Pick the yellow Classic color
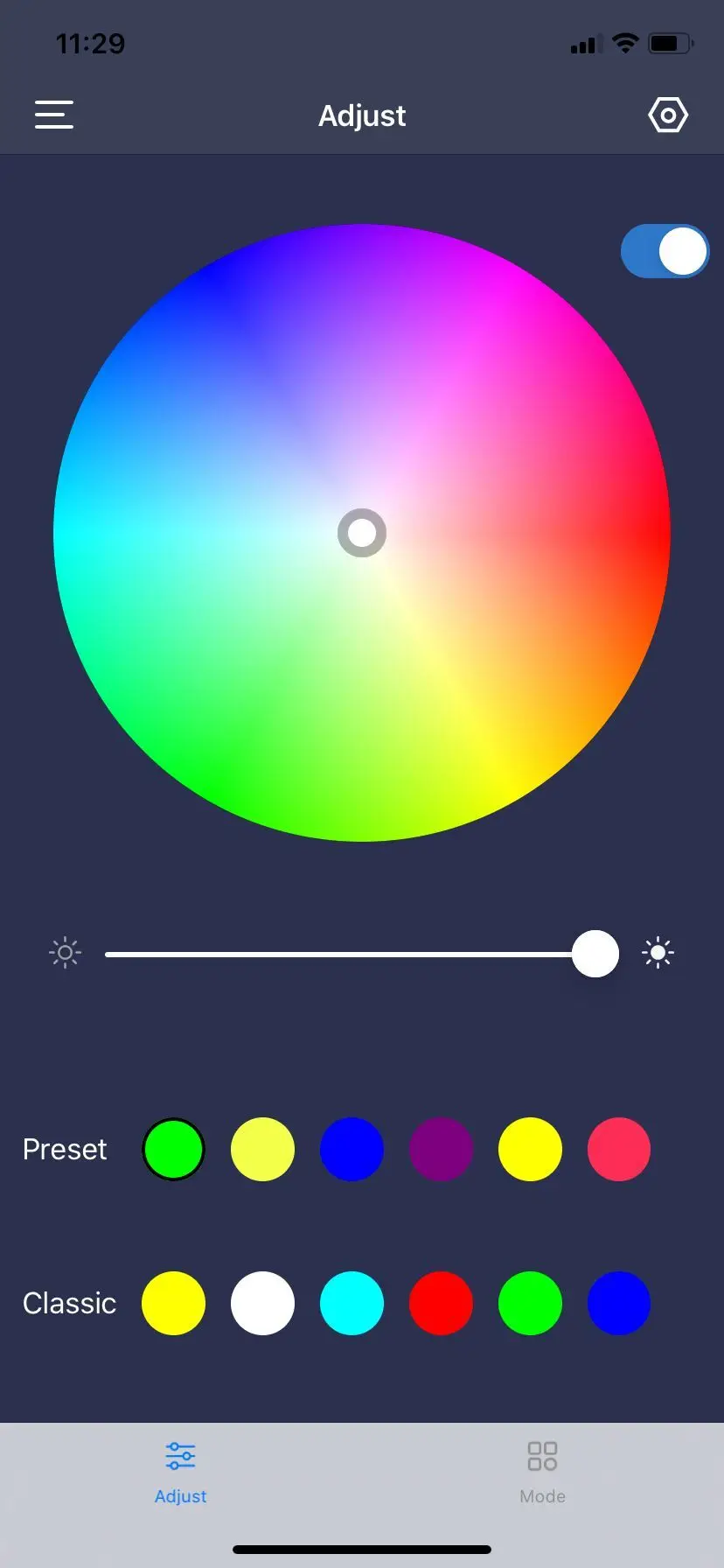The image size is (724, 1568). [173, 1303]
